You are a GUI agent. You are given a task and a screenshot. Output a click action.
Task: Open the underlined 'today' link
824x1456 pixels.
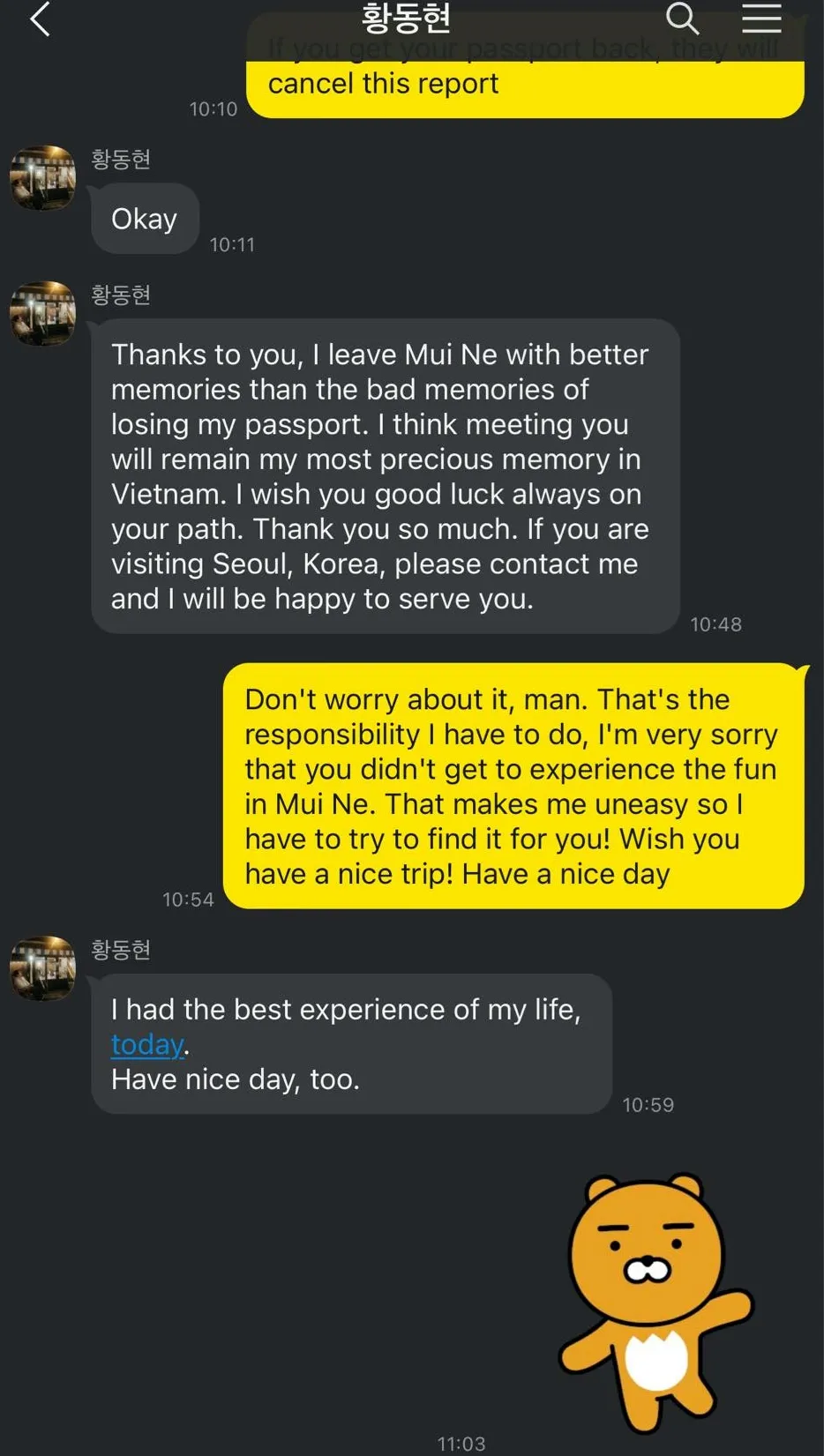[147, 1044]
